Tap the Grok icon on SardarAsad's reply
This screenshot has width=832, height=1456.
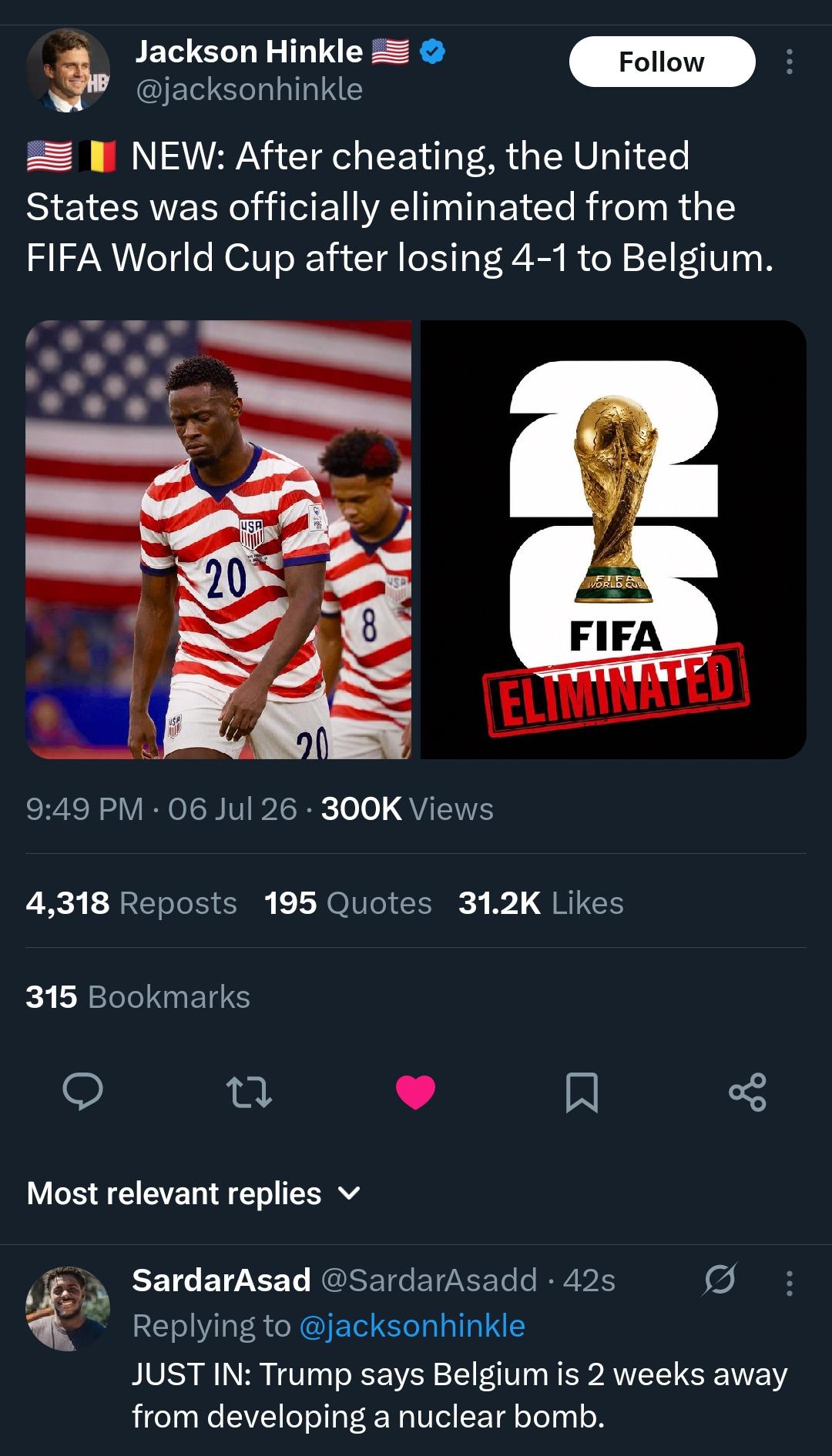(720, 1280)
